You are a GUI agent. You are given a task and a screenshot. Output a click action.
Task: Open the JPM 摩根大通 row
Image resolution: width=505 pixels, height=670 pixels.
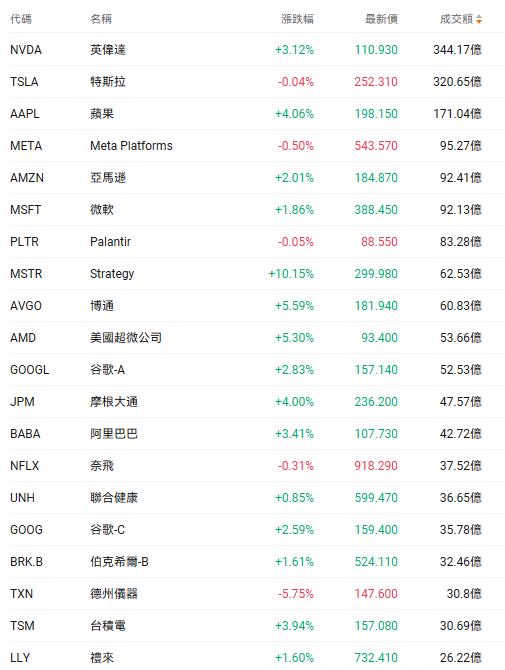tap(257, 402)
